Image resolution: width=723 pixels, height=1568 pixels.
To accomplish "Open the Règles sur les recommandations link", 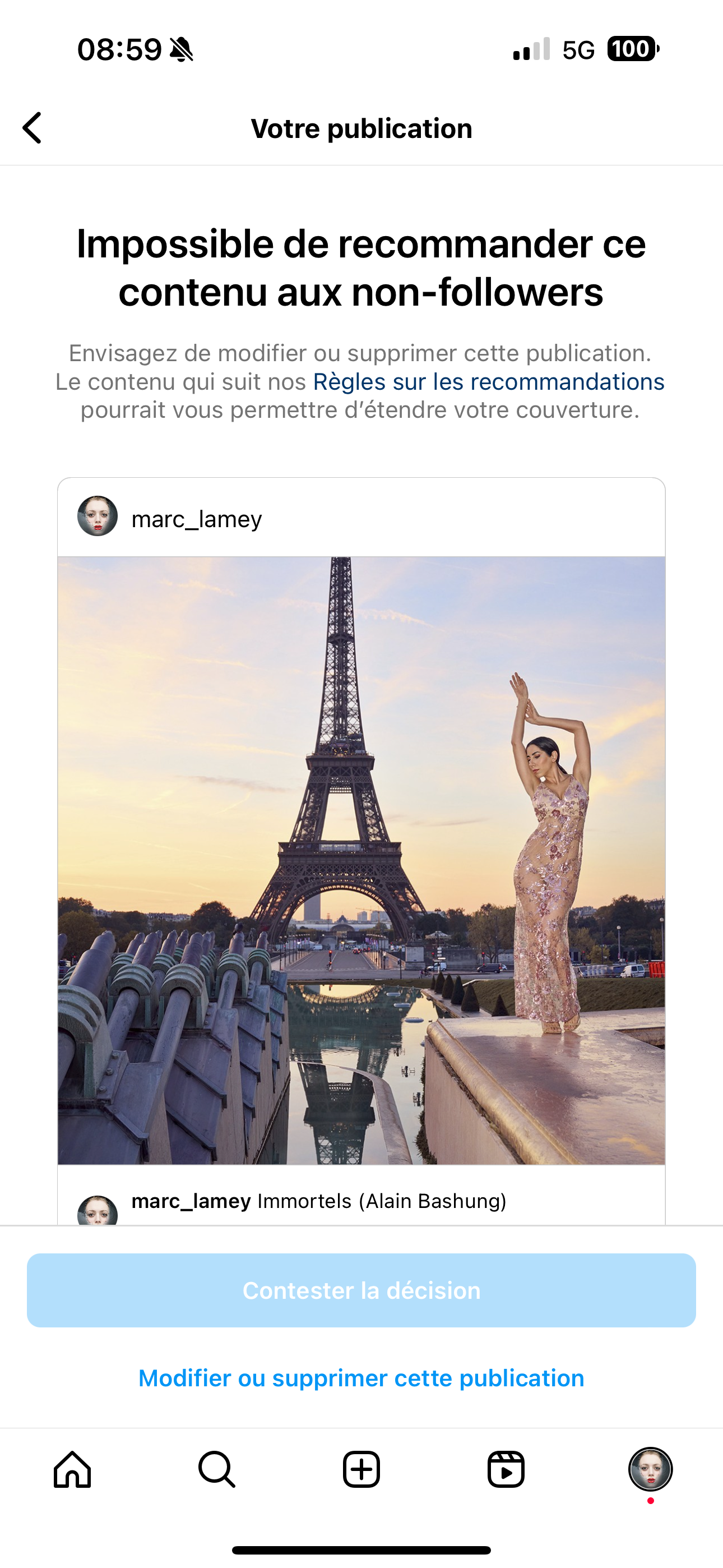I will point(488,382).
